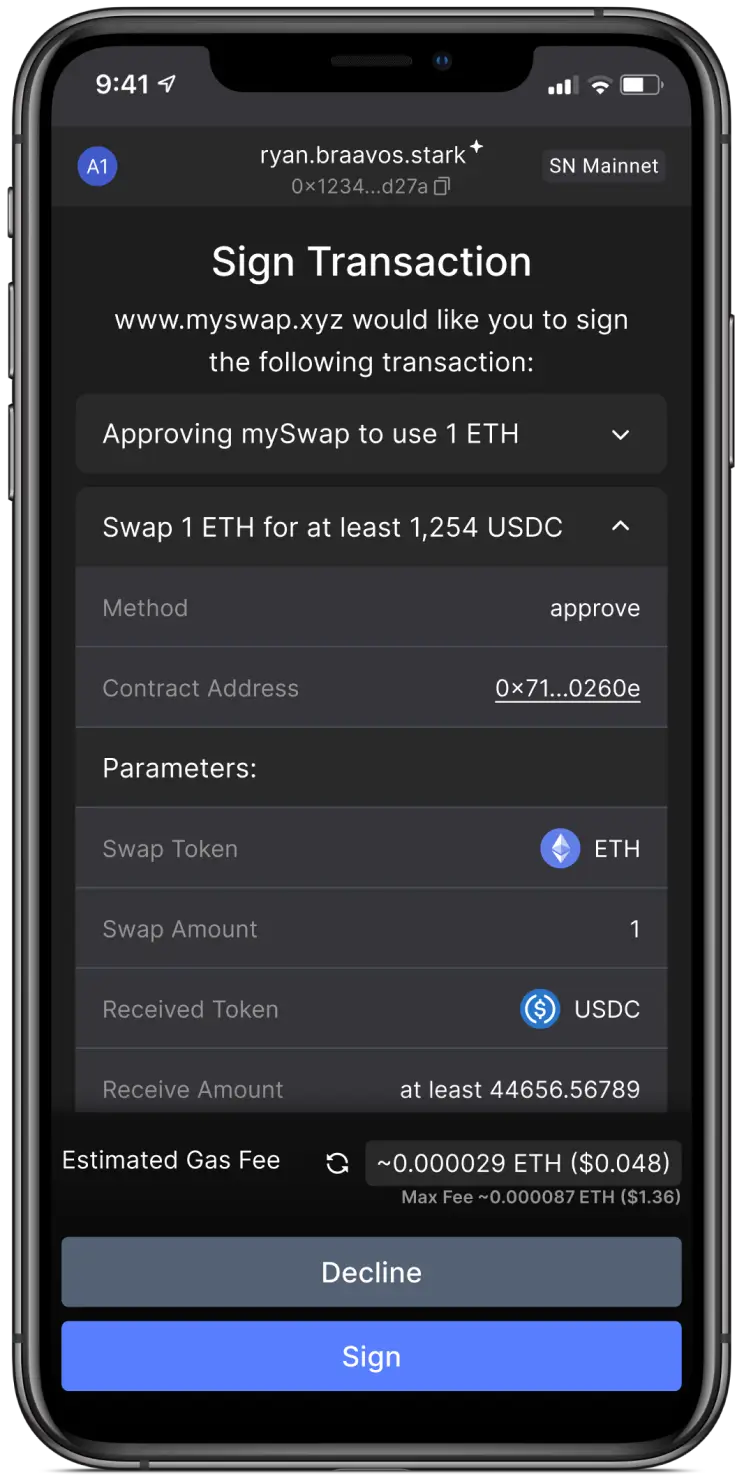Decline the transaction
The width and height of the screenshot is (744, 1477).
pyautogui.click(x=371, y=1272)
